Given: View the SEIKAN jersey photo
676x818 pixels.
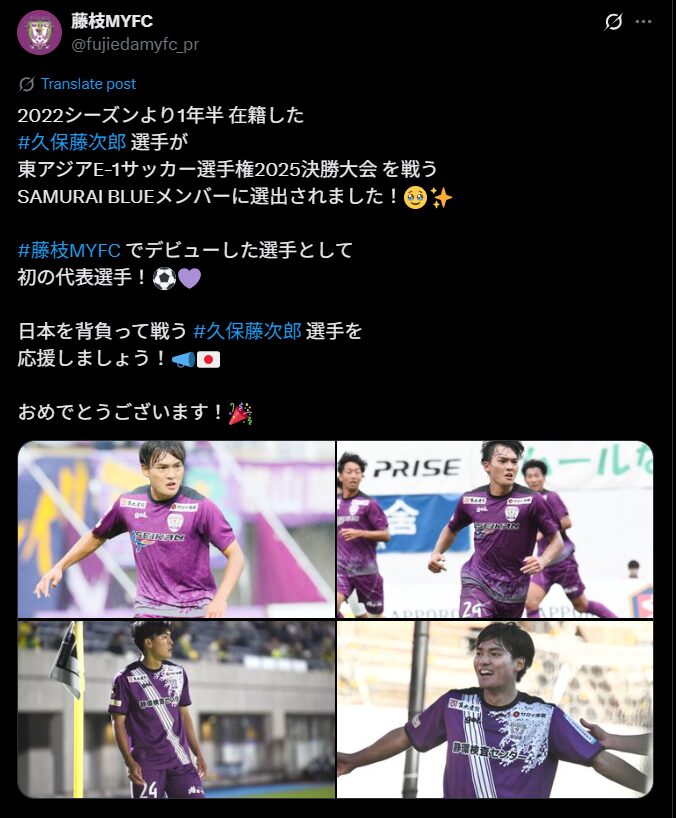Looking at the screenshot, I should click(x=176, y=529).
